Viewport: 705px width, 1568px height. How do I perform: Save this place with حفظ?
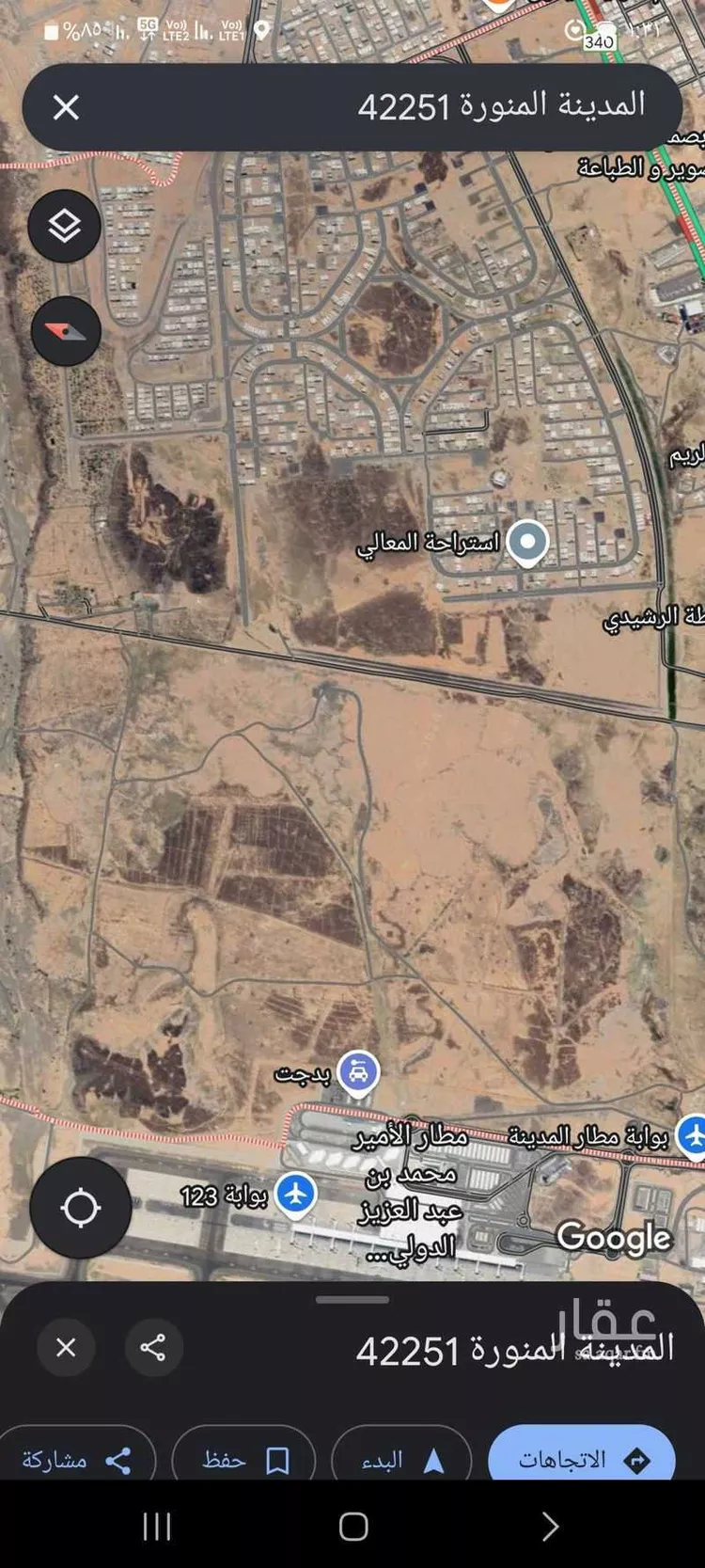243,1459
